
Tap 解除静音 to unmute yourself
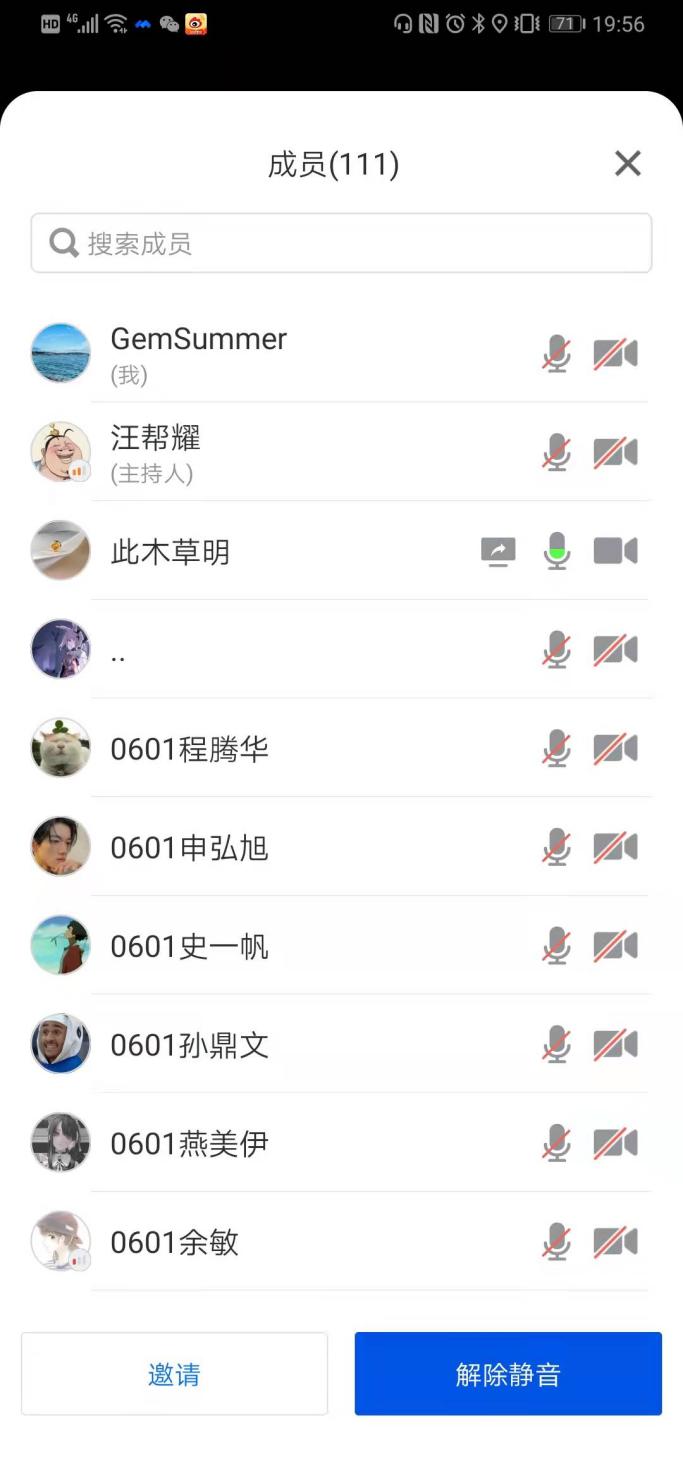pyautogui.click(x=508, y=1374)
